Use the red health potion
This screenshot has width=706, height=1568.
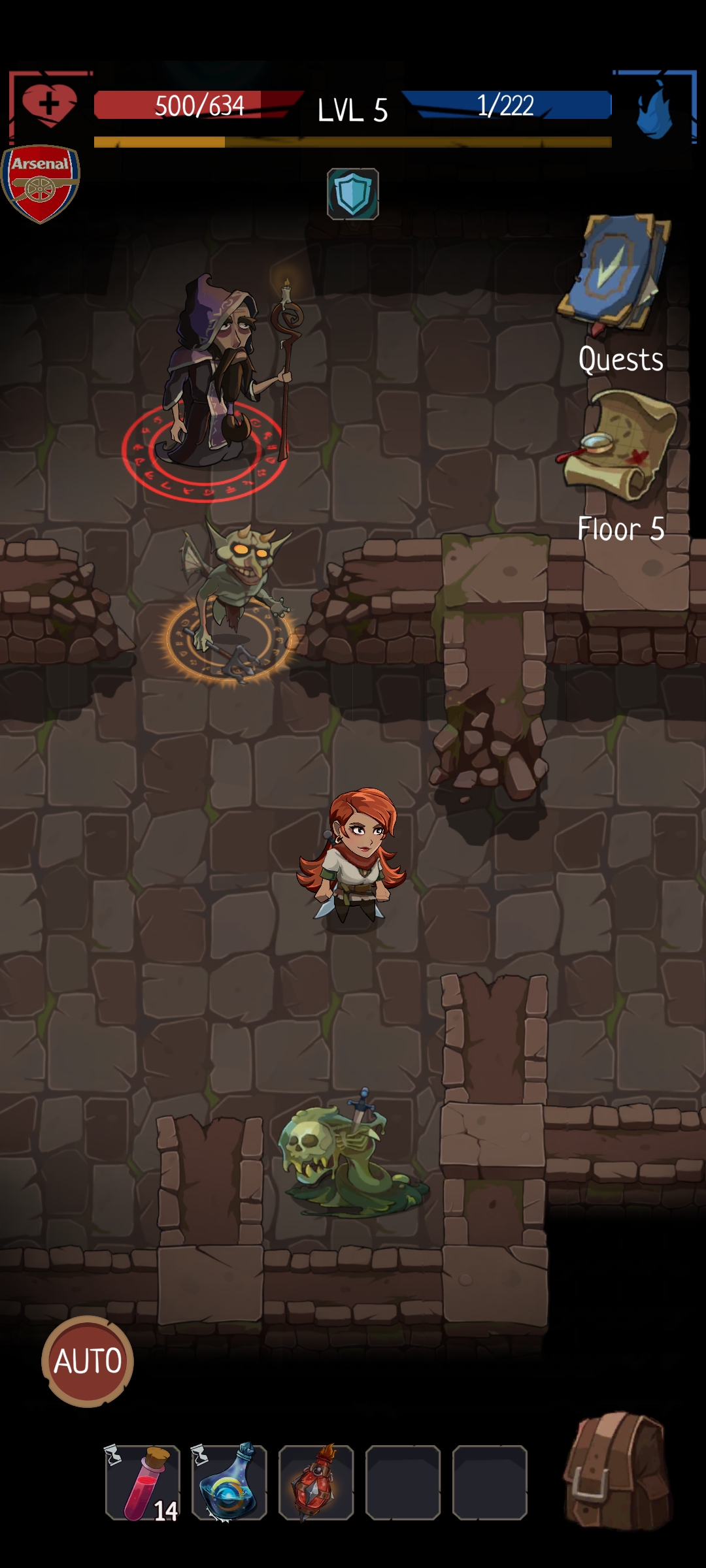pyautogui.click(x=143, y=1482)
